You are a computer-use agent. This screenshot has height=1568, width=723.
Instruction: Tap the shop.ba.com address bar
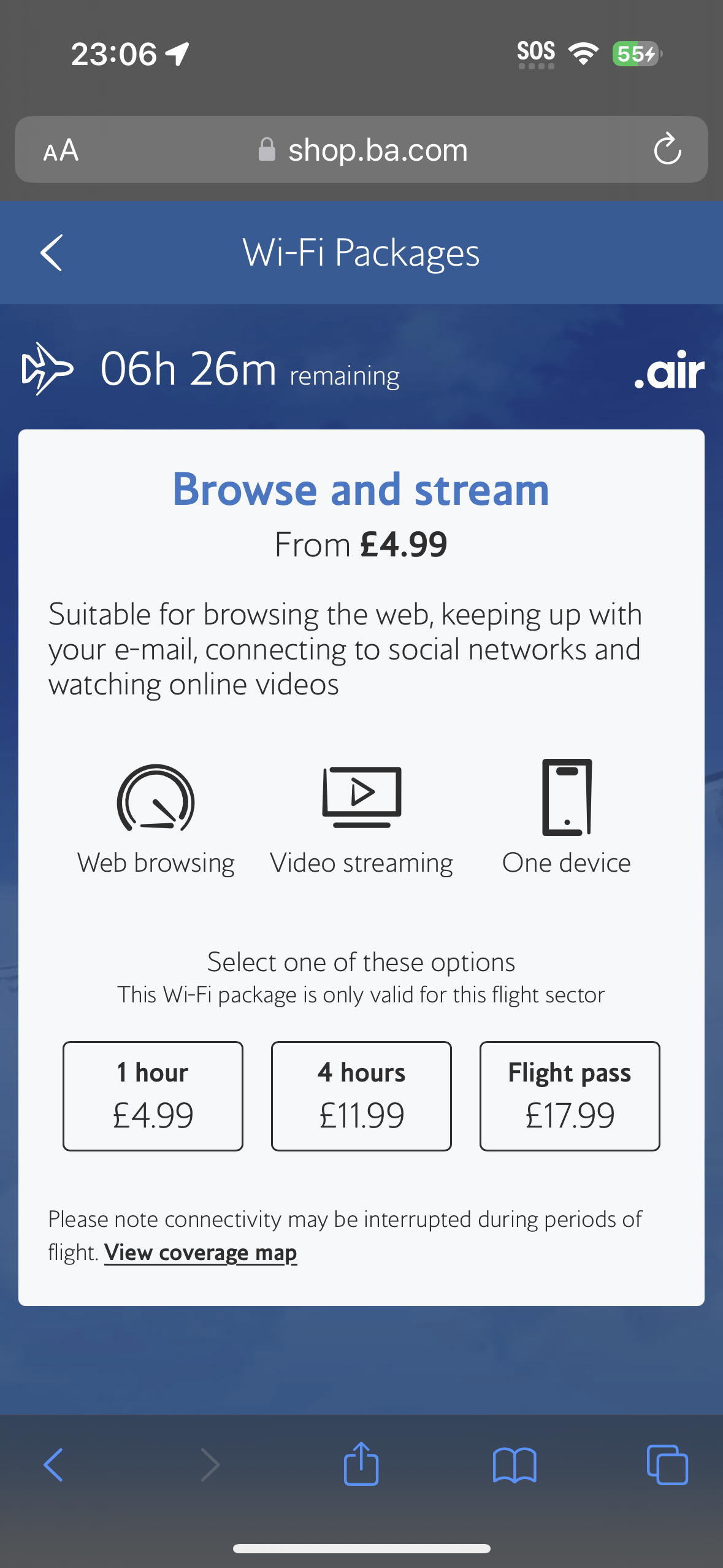point(362,150)
